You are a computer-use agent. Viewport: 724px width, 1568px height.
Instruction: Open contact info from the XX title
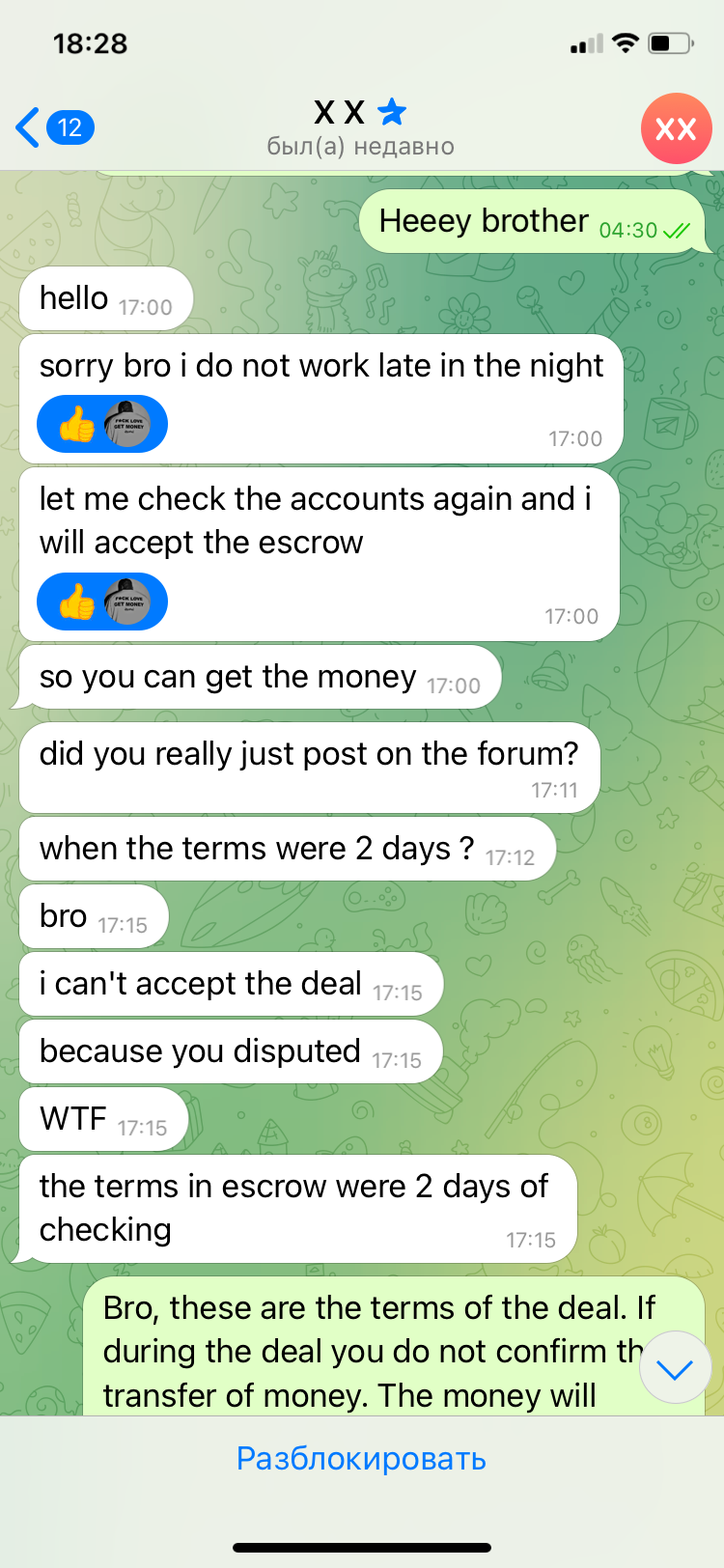(x=359, y=127)
